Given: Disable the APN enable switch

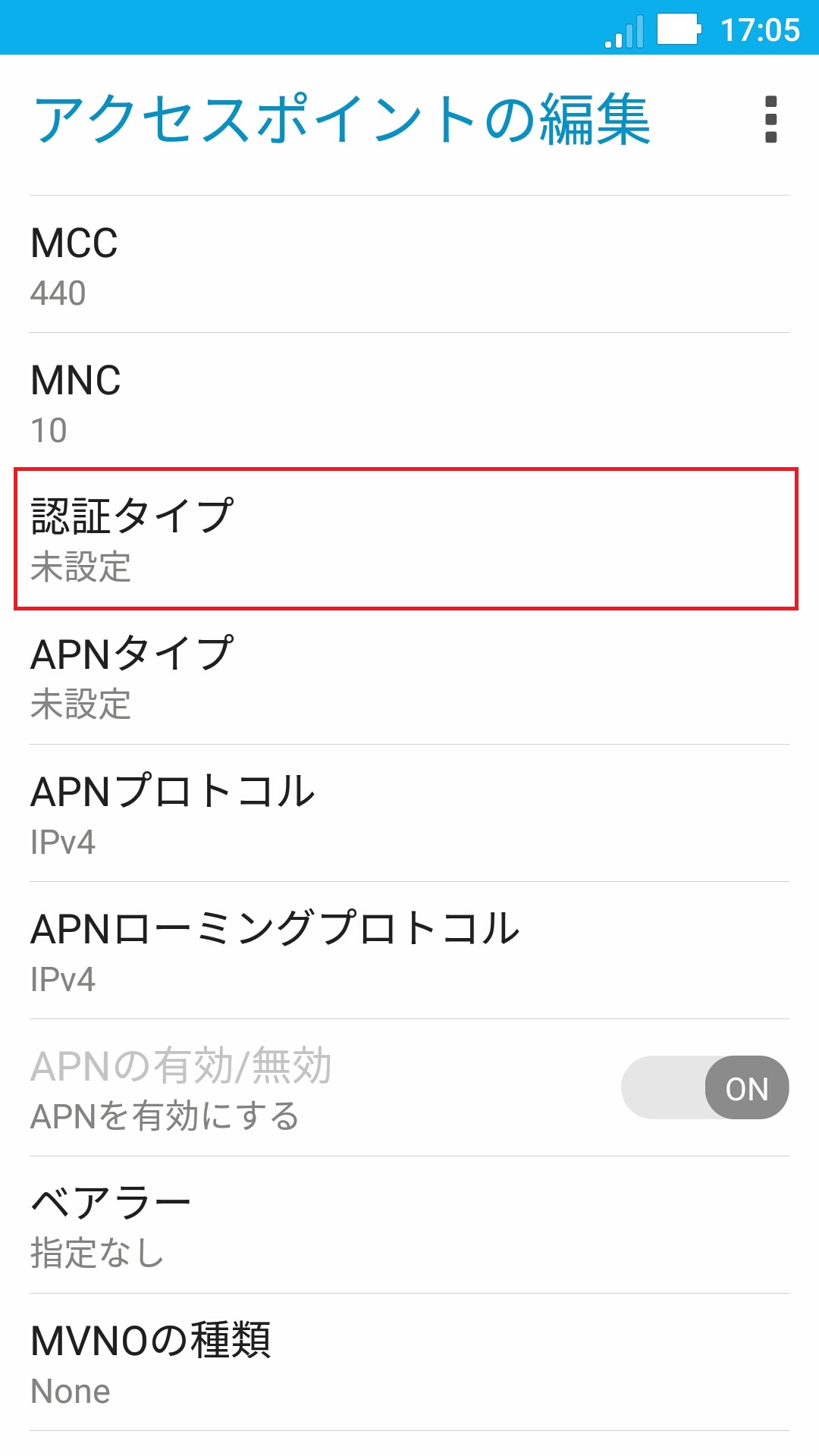Looking at the screenshot, I should (x=704, y=1087).
